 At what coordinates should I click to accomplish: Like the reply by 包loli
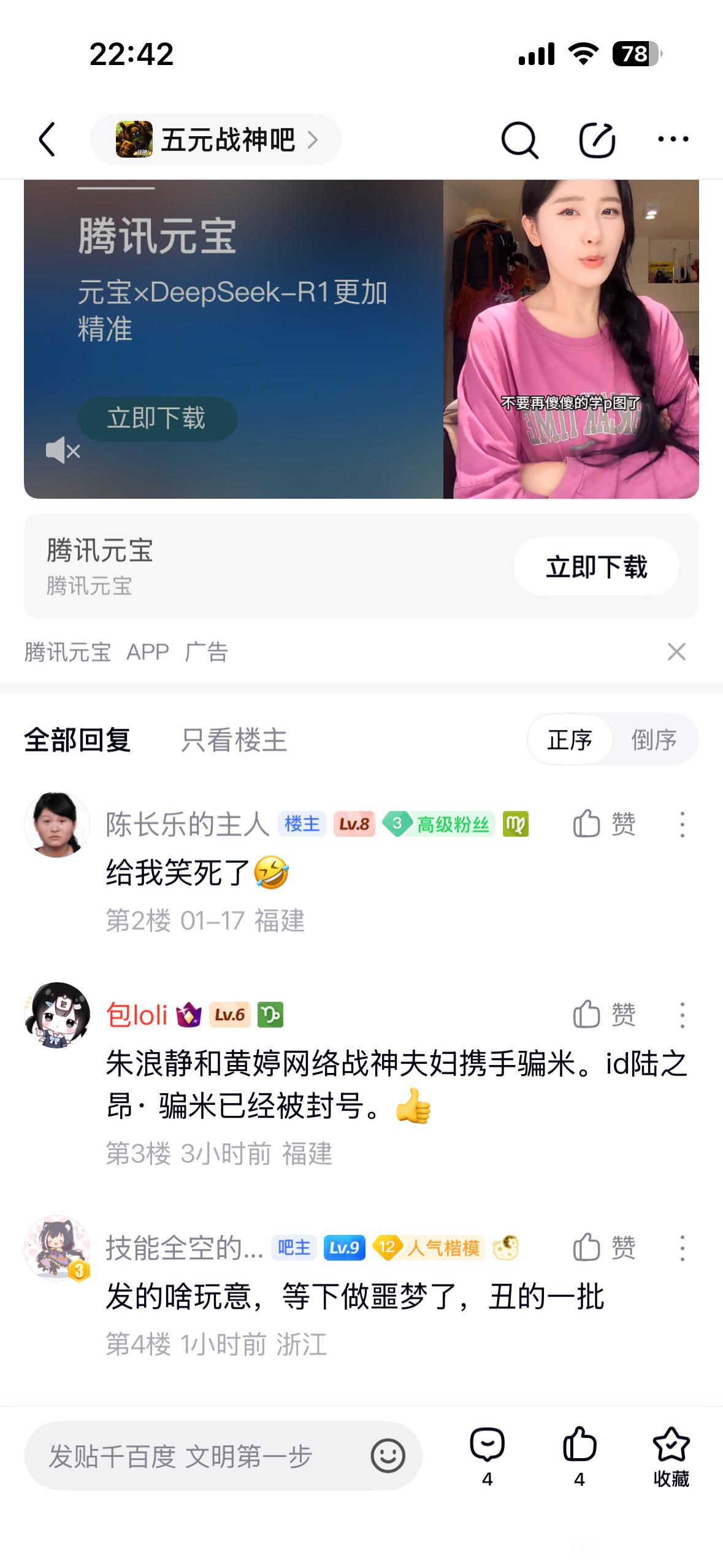click(603, 1015)
